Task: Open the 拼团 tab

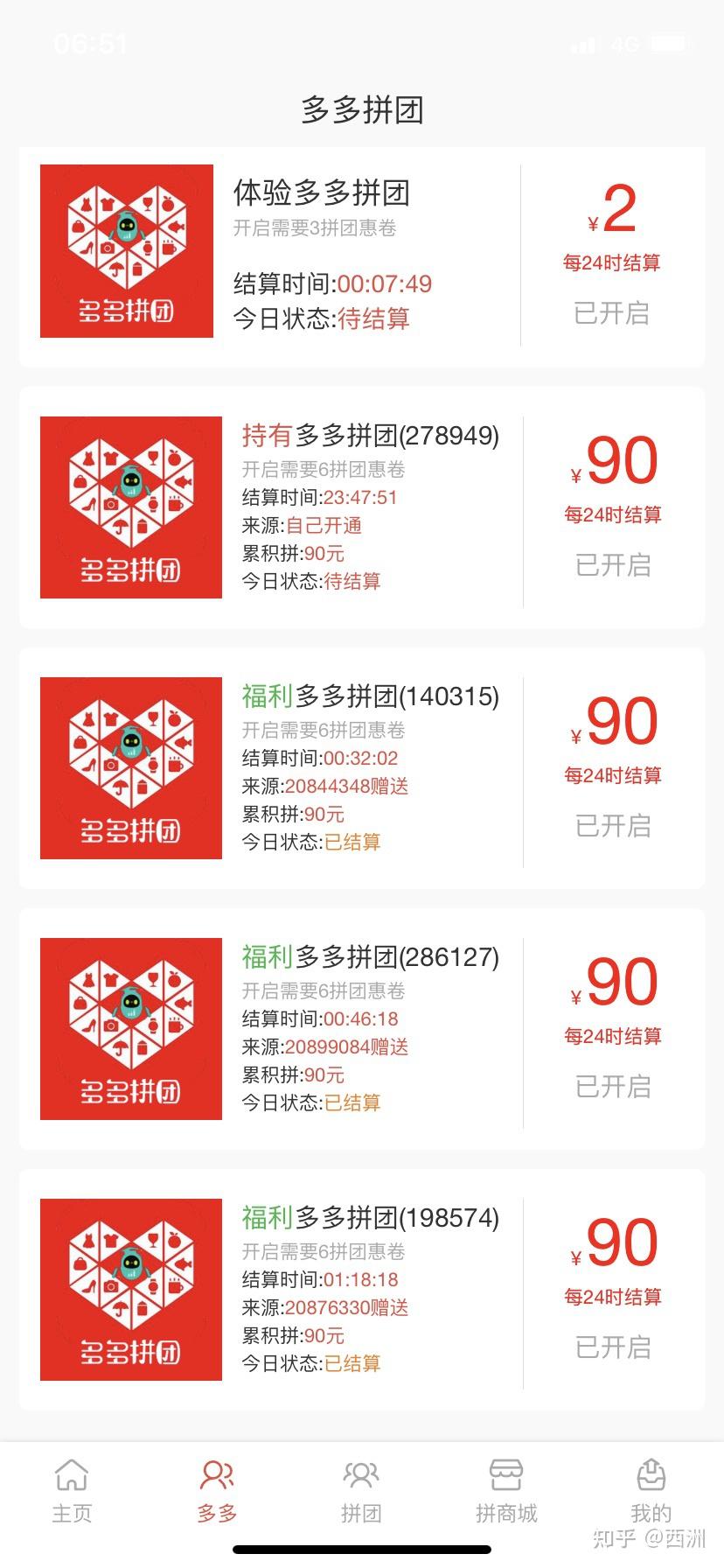Action: pyautogui.click(x=361, y=1491)
